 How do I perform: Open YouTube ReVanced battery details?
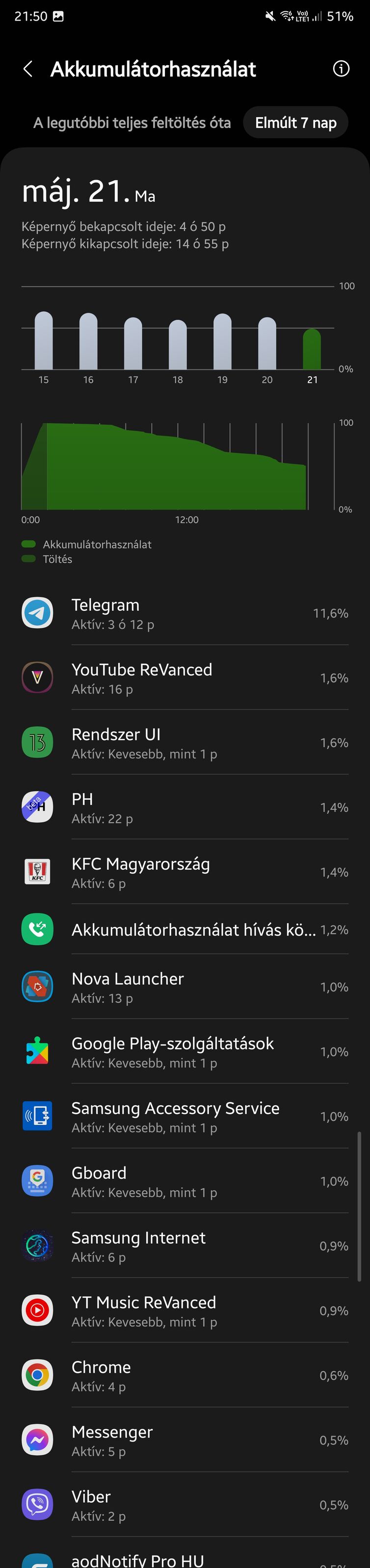pyautogui.click(x=185, y=678)
